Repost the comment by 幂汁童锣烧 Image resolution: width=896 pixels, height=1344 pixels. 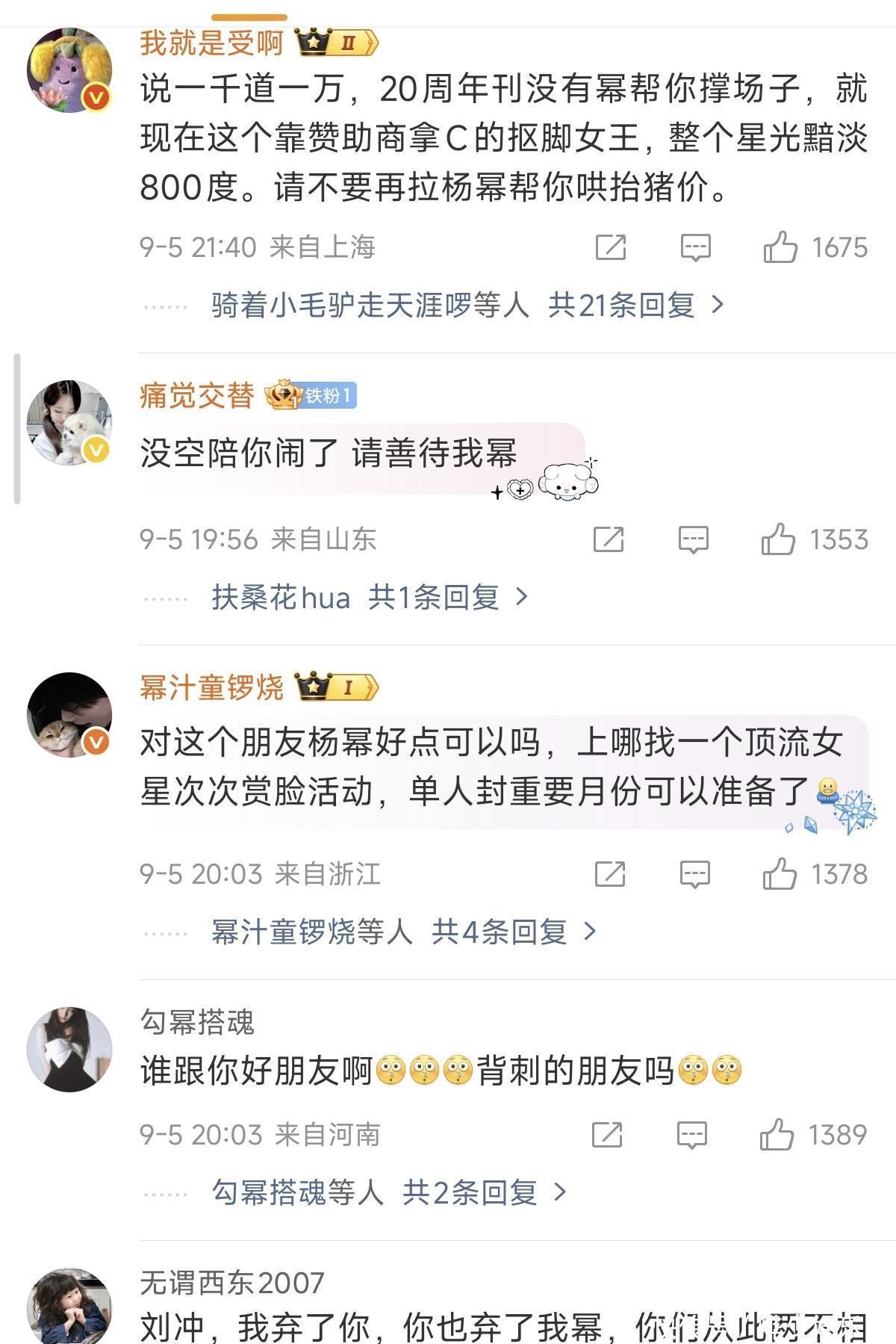pos(609,874)
